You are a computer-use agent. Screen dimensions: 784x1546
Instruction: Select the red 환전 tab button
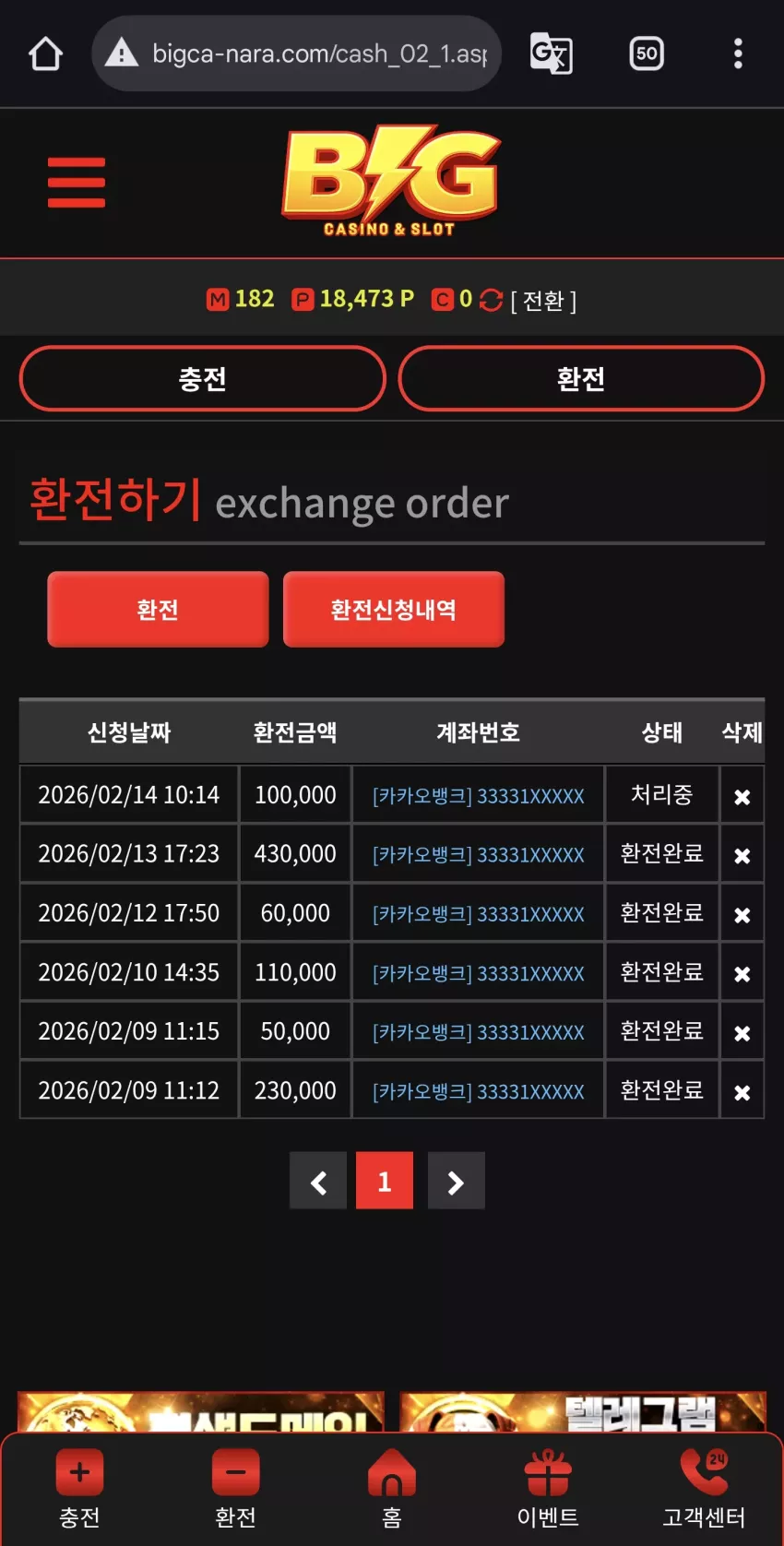point(158,609)
